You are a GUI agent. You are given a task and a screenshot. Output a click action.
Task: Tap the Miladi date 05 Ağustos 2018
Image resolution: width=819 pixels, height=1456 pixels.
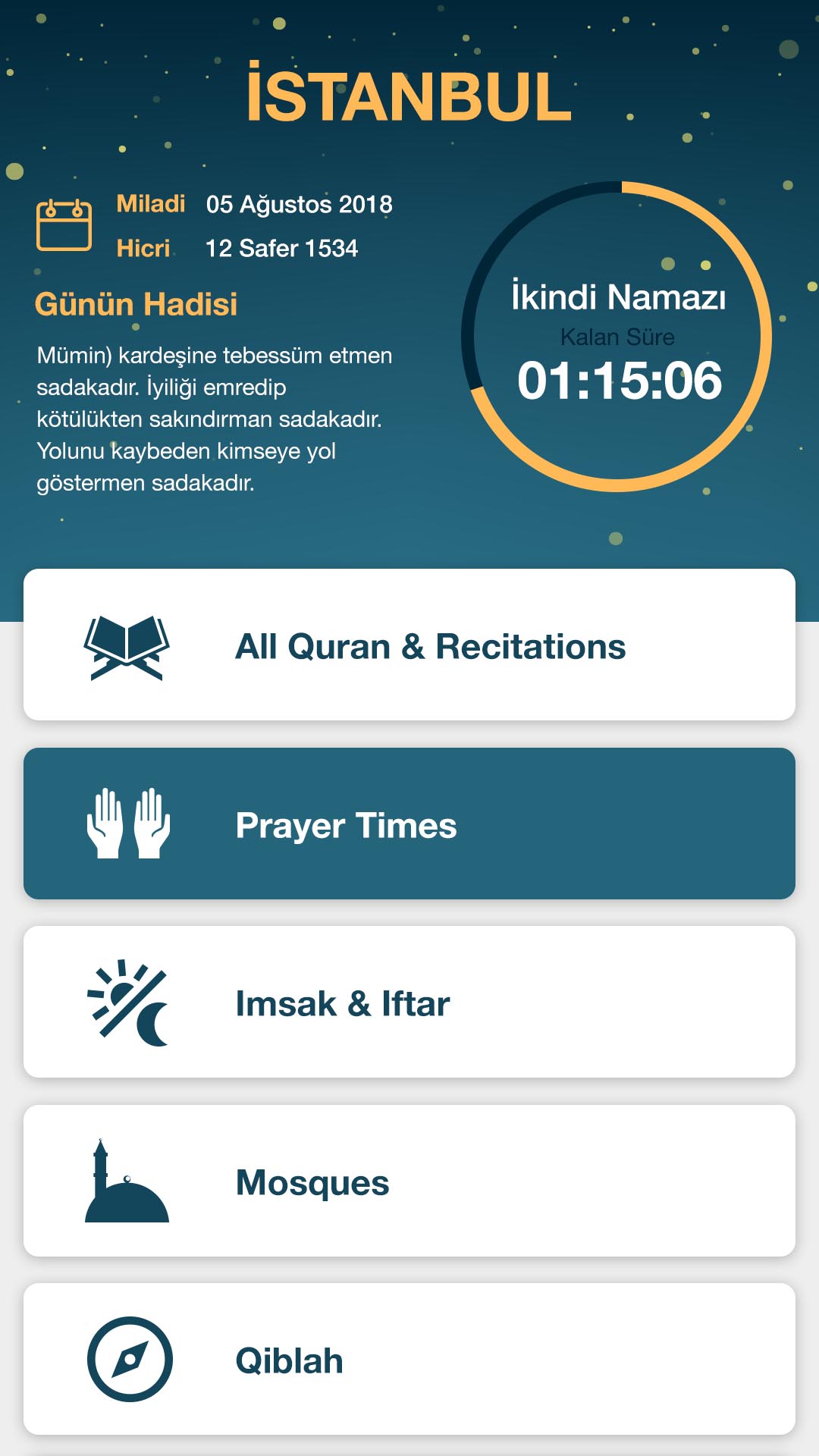[x=300, y=204]
